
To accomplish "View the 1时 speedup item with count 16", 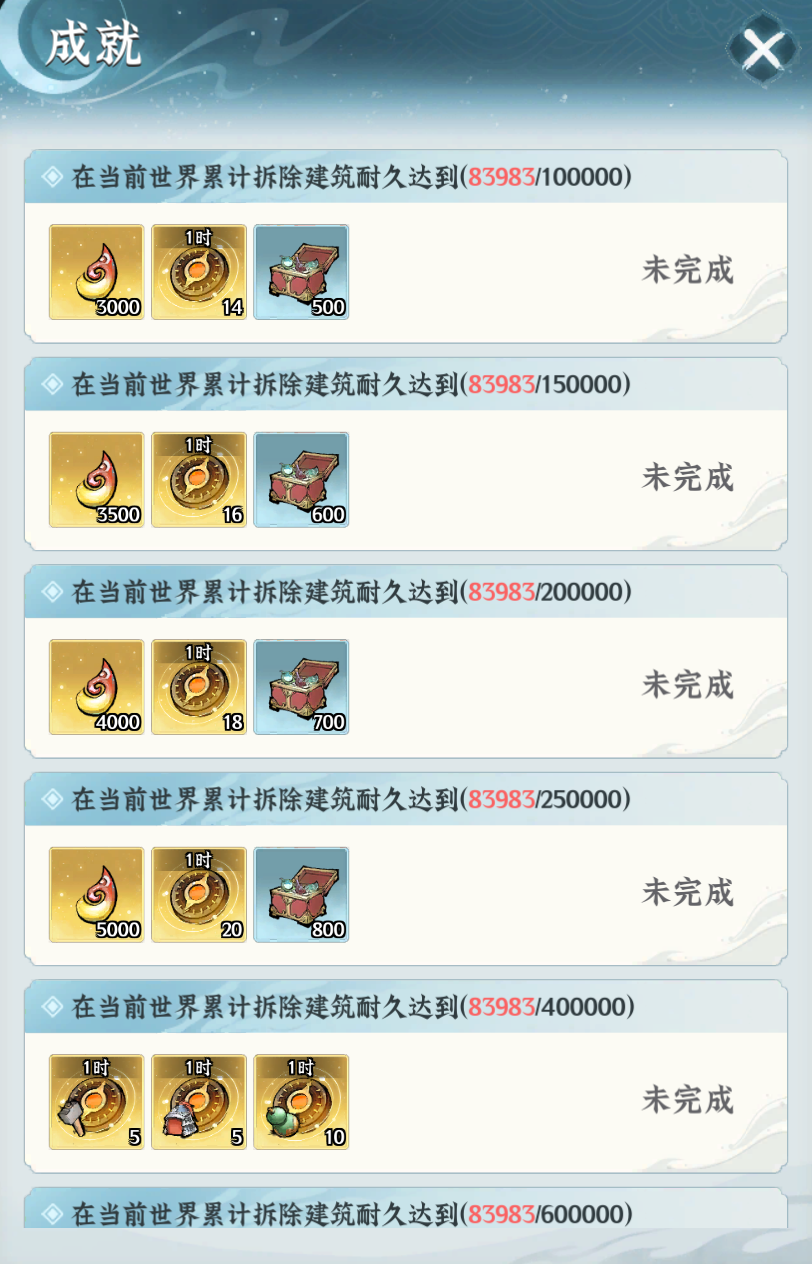I will [198, 480].
